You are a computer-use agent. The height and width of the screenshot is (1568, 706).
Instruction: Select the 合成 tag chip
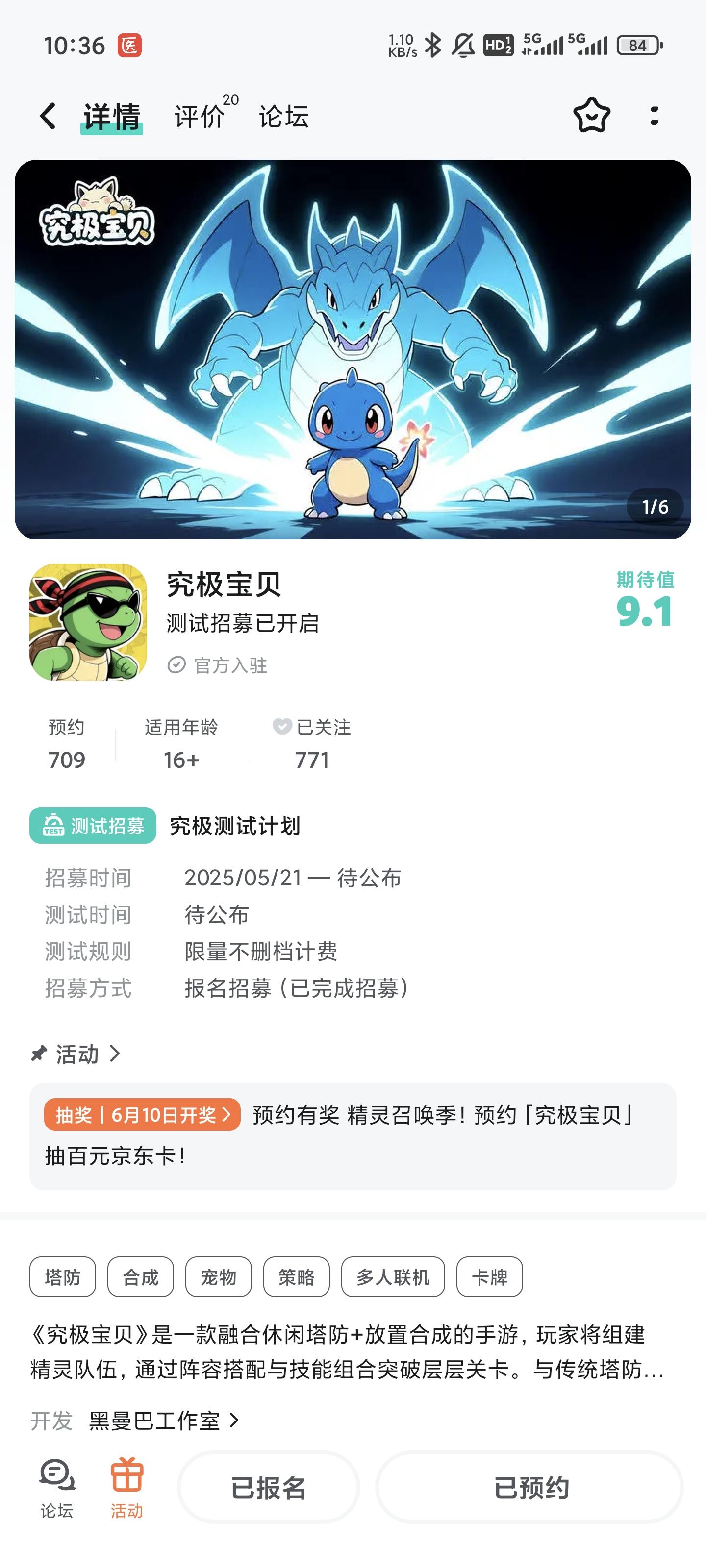coord(141,1276)
